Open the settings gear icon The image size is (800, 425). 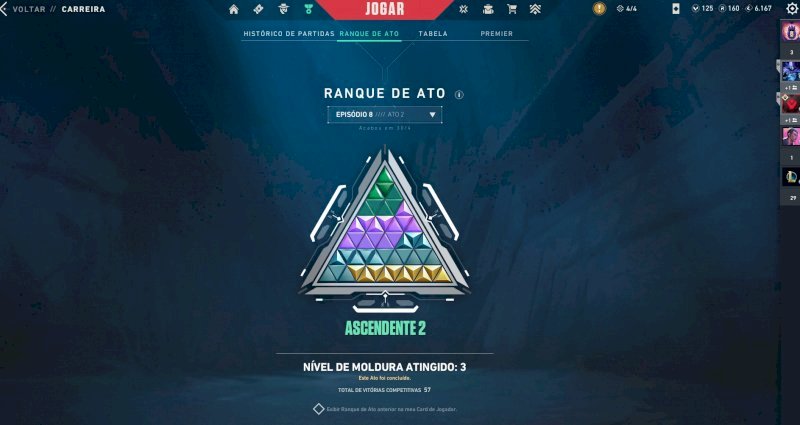(791, 9)
